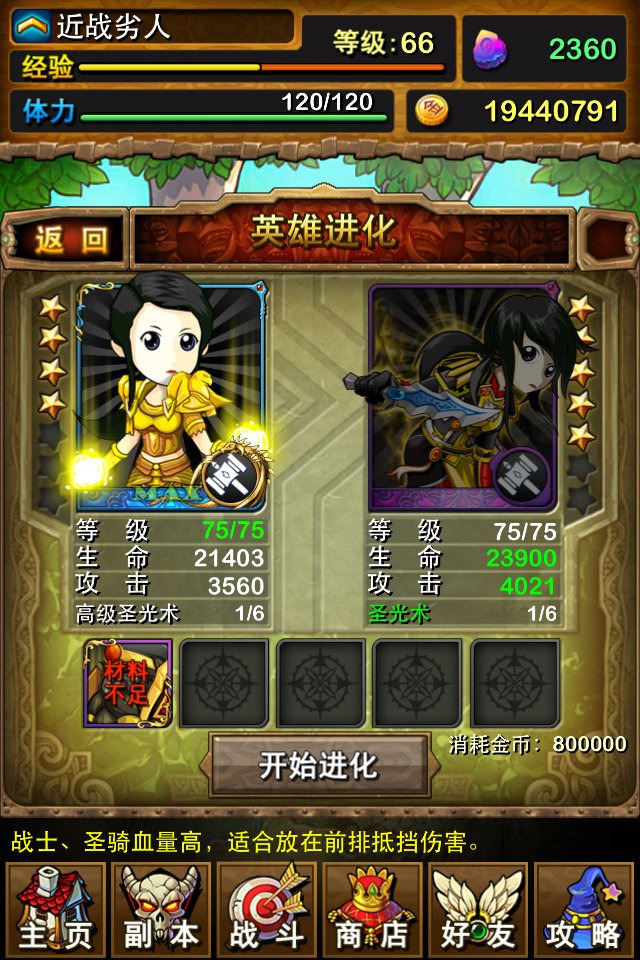Image resolution: width=640 pixels, height=960 pixels.
Task: Open the current gold-armored hero card
Action: click(x=170, y=398)
